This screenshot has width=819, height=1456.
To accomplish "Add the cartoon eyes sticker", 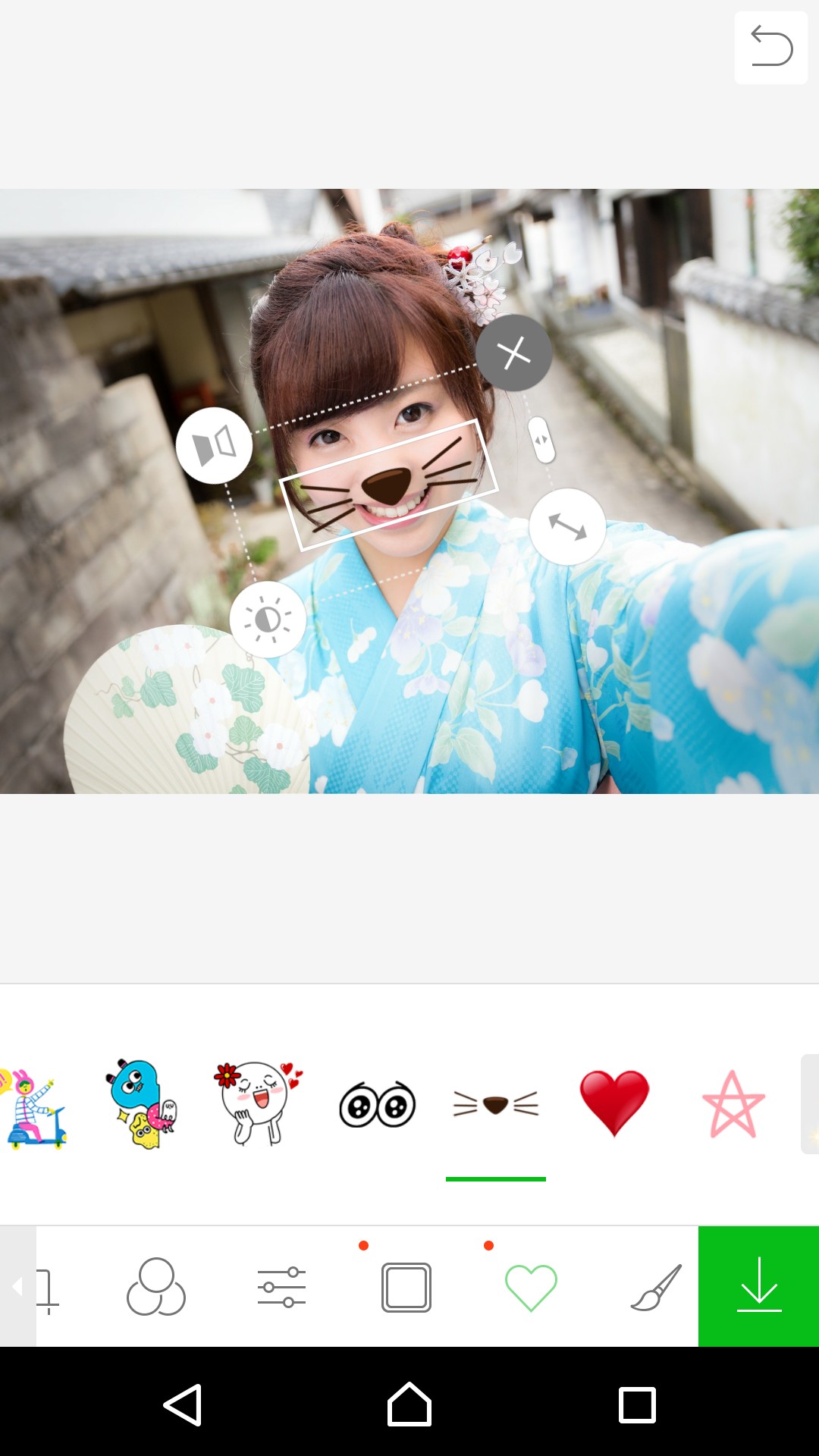I will pyautogui.click(x=377, y=1106).
